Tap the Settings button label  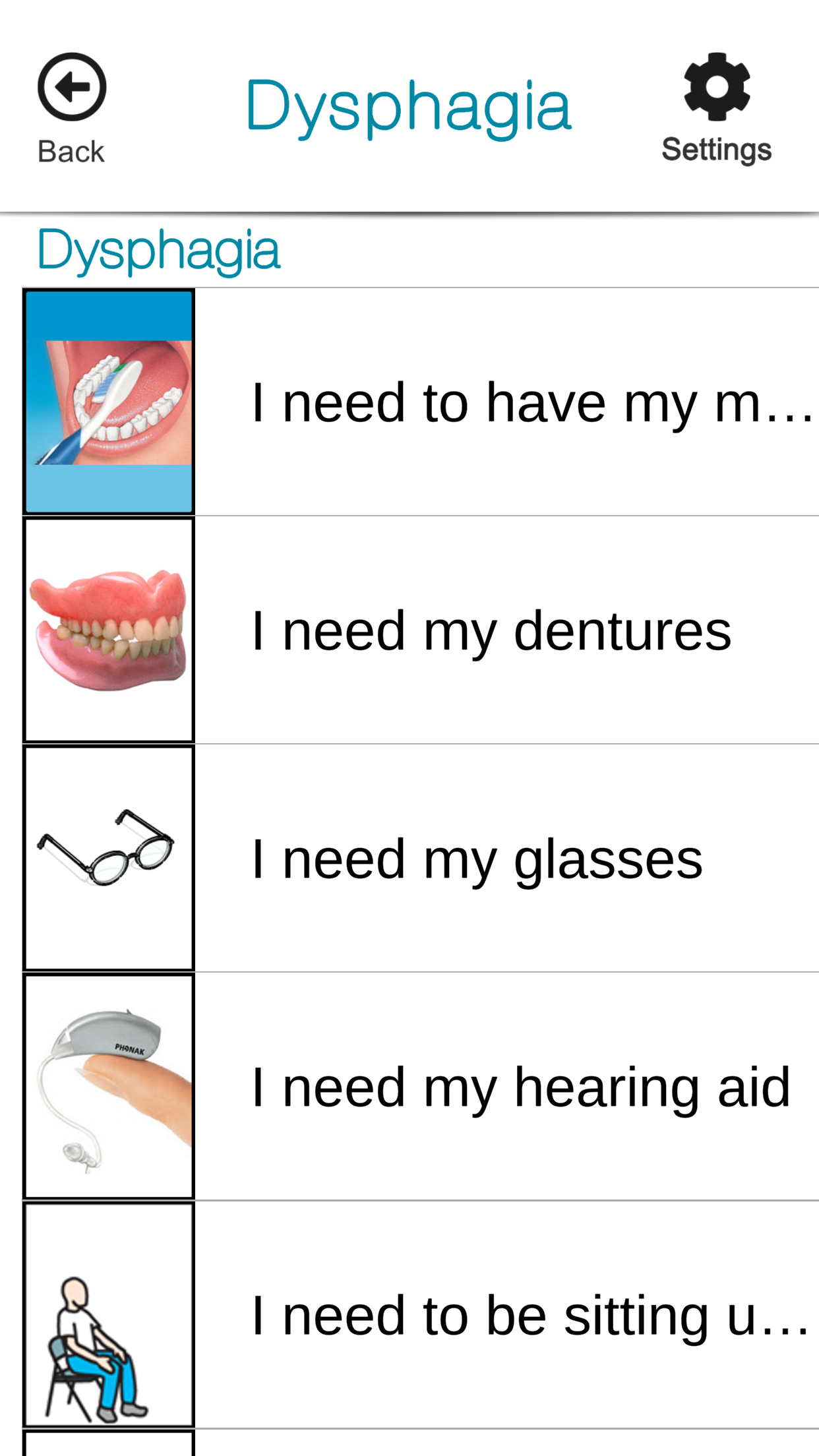coord(715,150)
